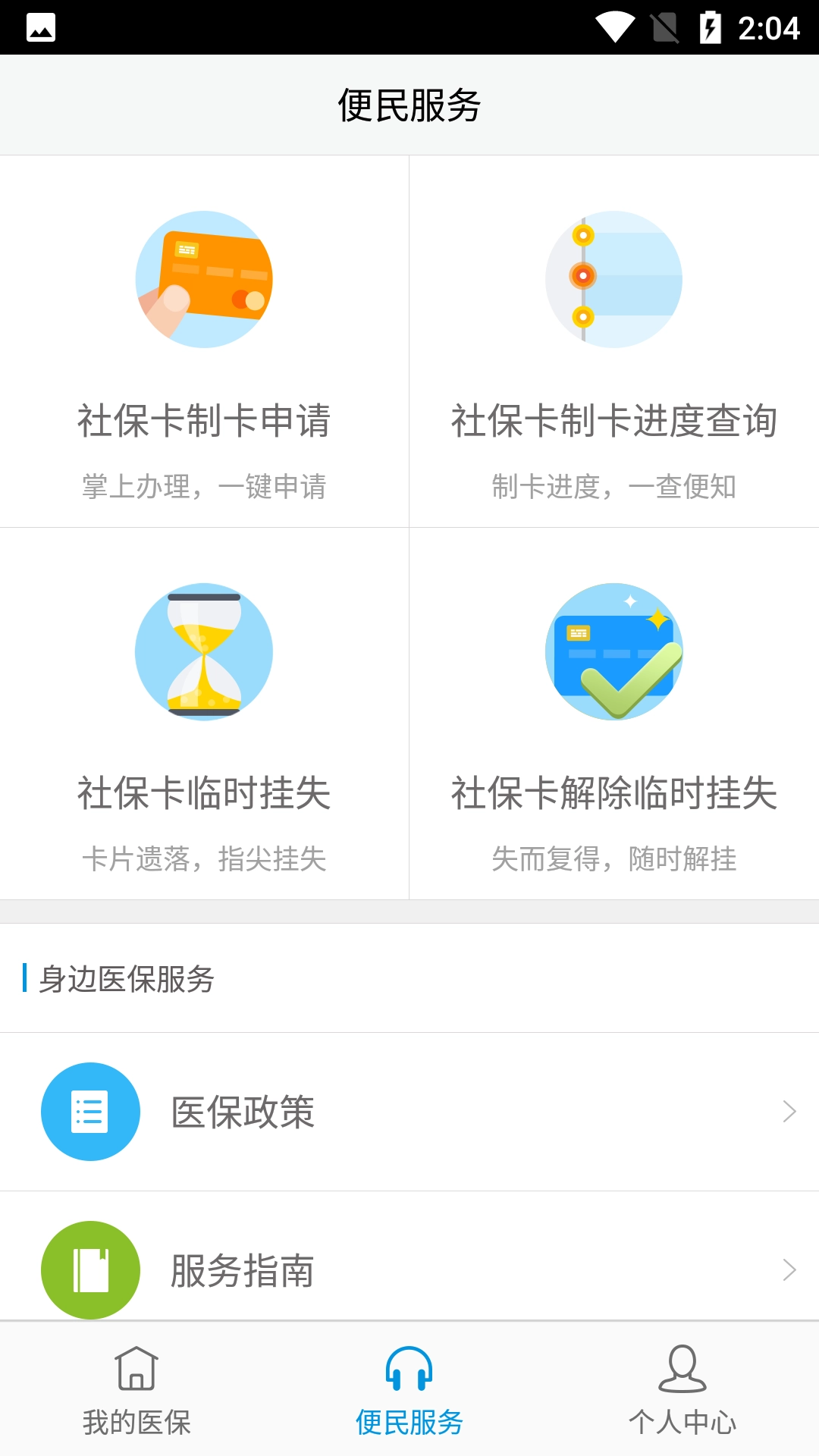Screen dimensions: 819x1456
Task: Tap the progress tracker icon above 社保卡制卡进度查询
Action: click(x=613, y=279)
